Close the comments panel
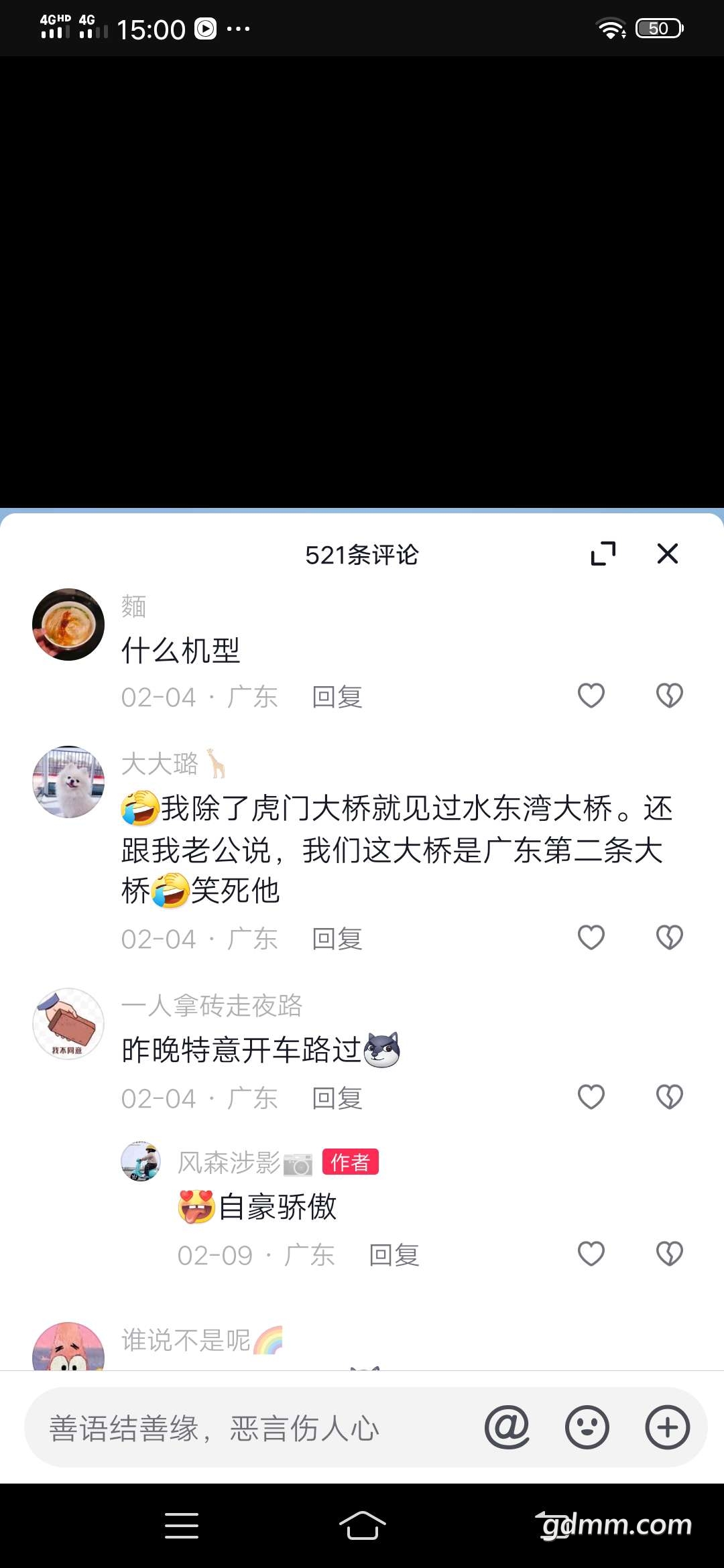 pos(668,553)
